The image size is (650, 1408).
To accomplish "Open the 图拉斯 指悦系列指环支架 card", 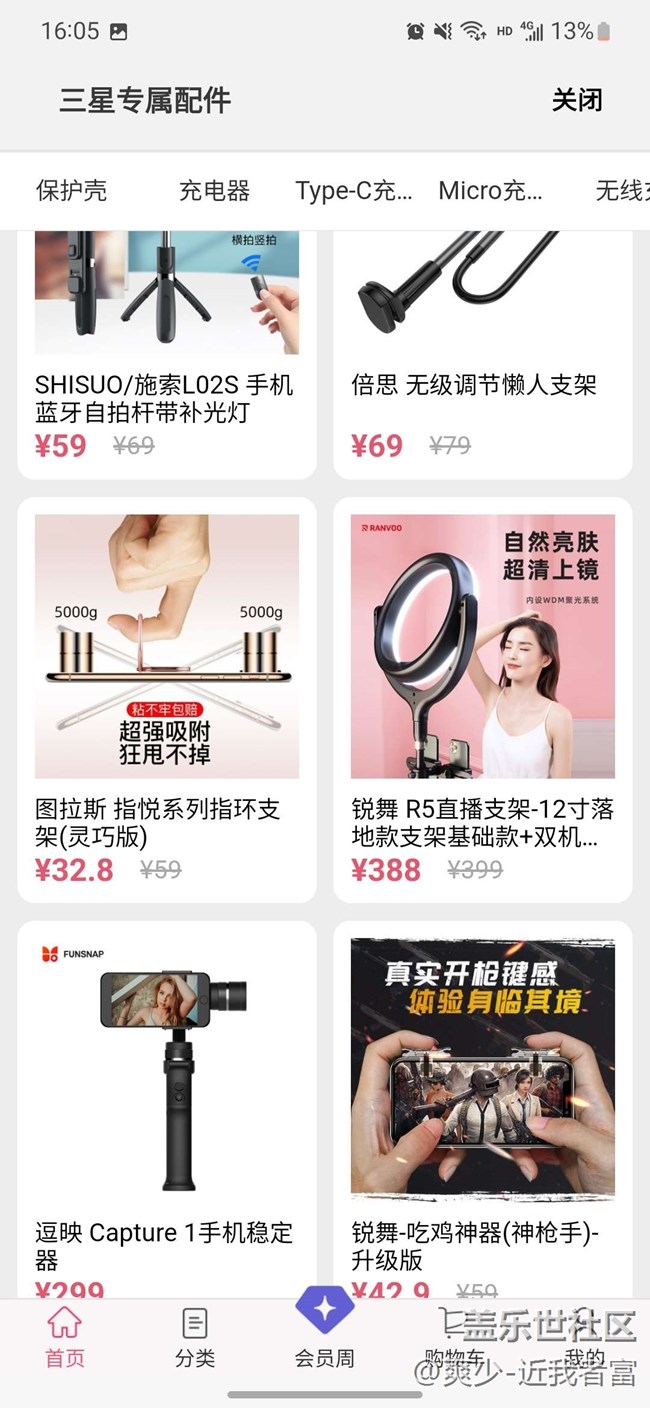I will click(x=166, y=700).
